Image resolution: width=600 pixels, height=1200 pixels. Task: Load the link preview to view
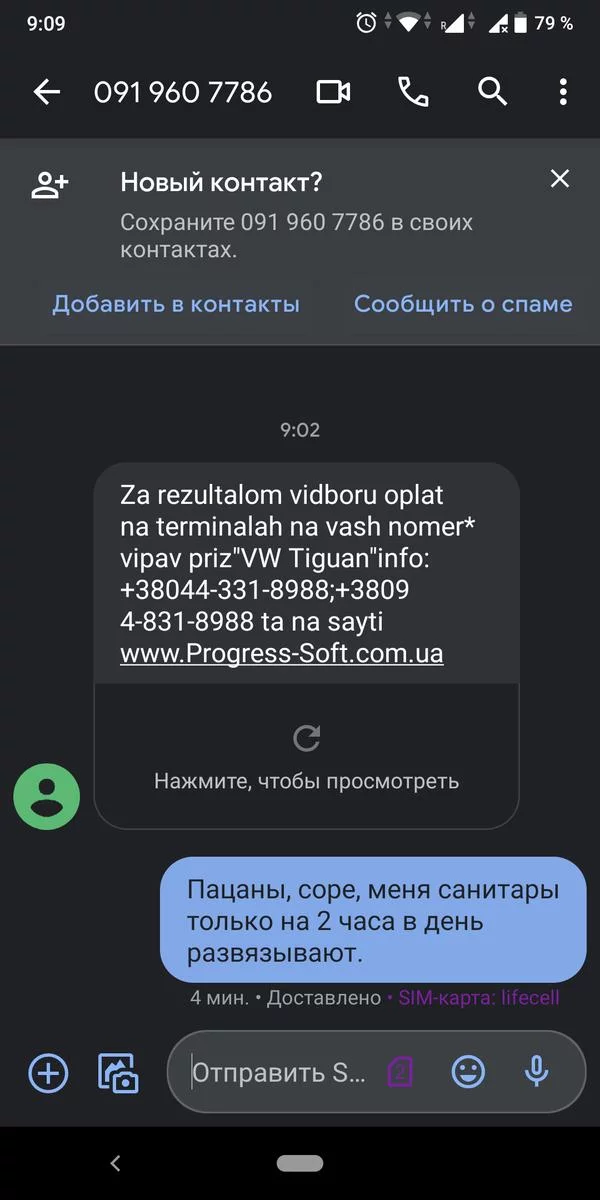coord(306,756)
